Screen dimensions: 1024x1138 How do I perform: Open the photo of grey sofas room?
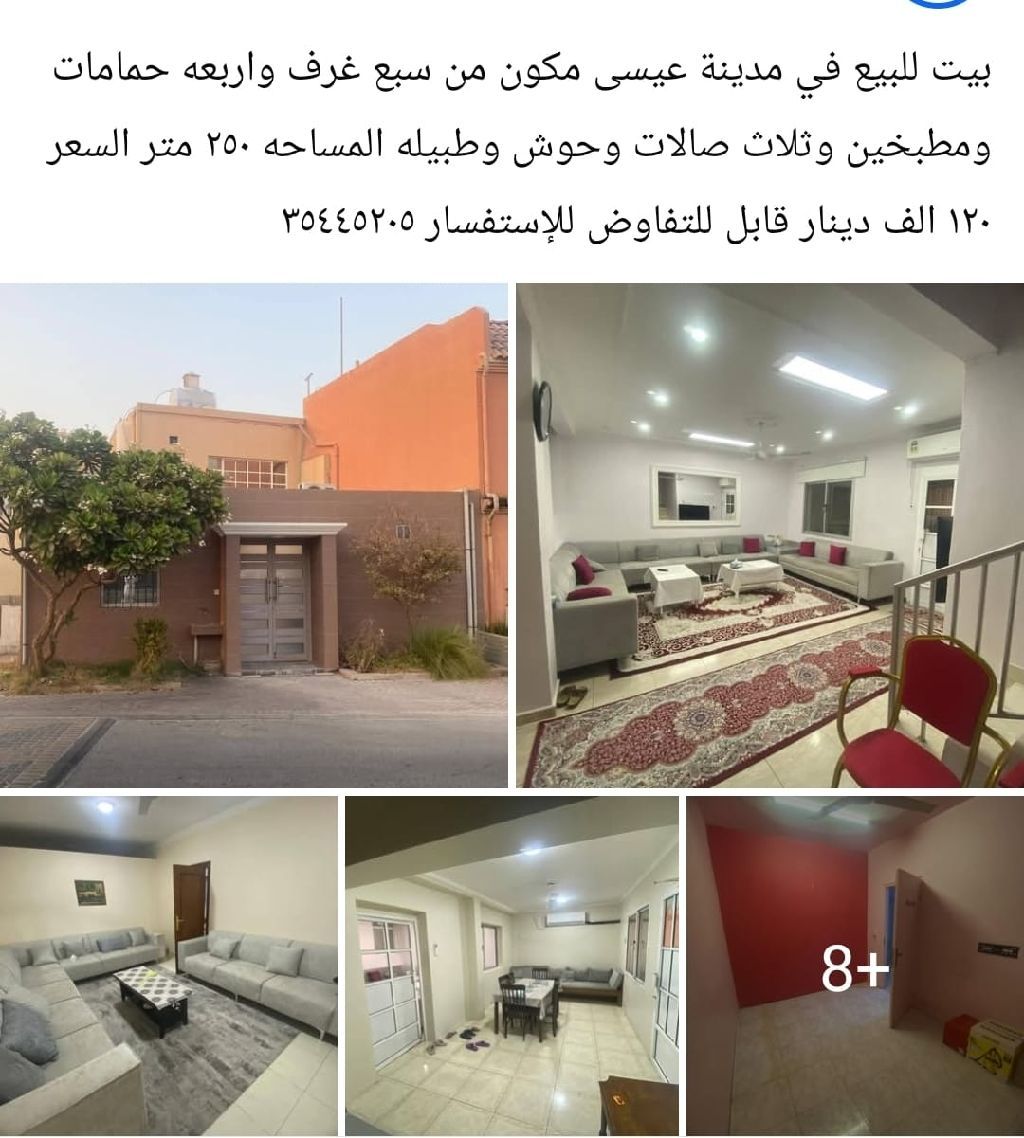[x=168, y=965]
